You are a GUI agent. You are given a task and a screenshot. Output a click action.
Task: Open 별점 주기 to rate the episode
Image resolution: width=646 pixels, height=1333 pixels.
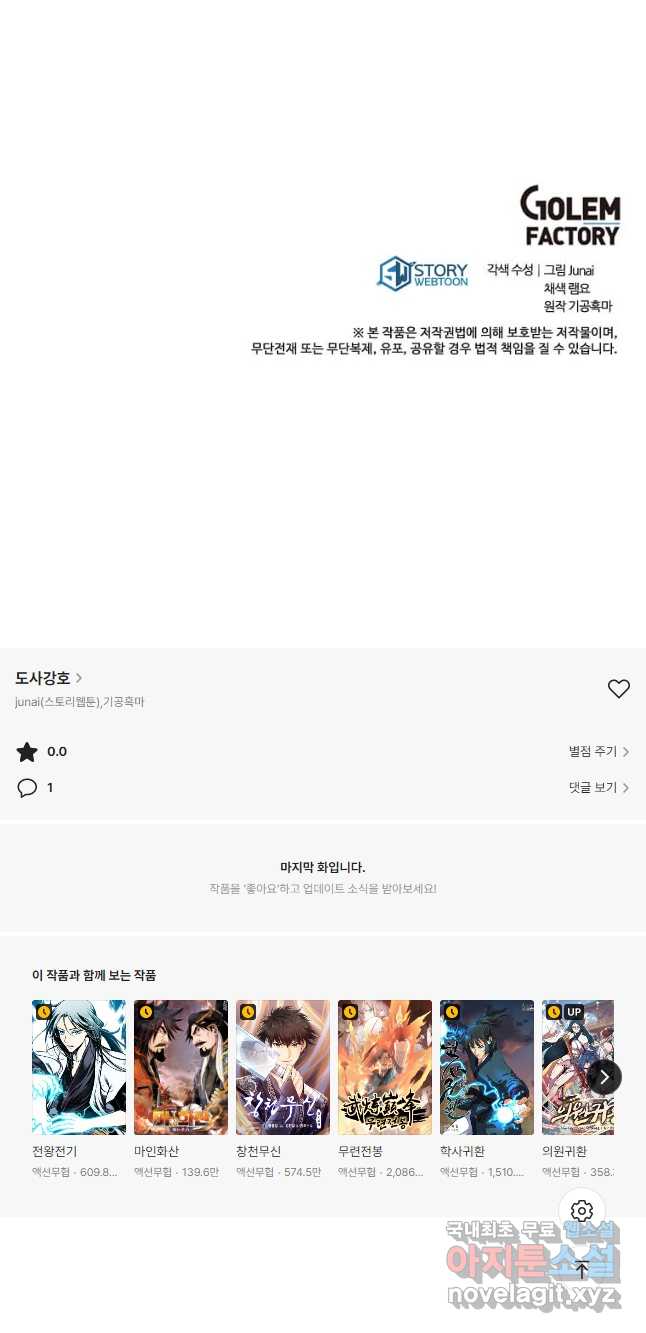pos(599,752)
